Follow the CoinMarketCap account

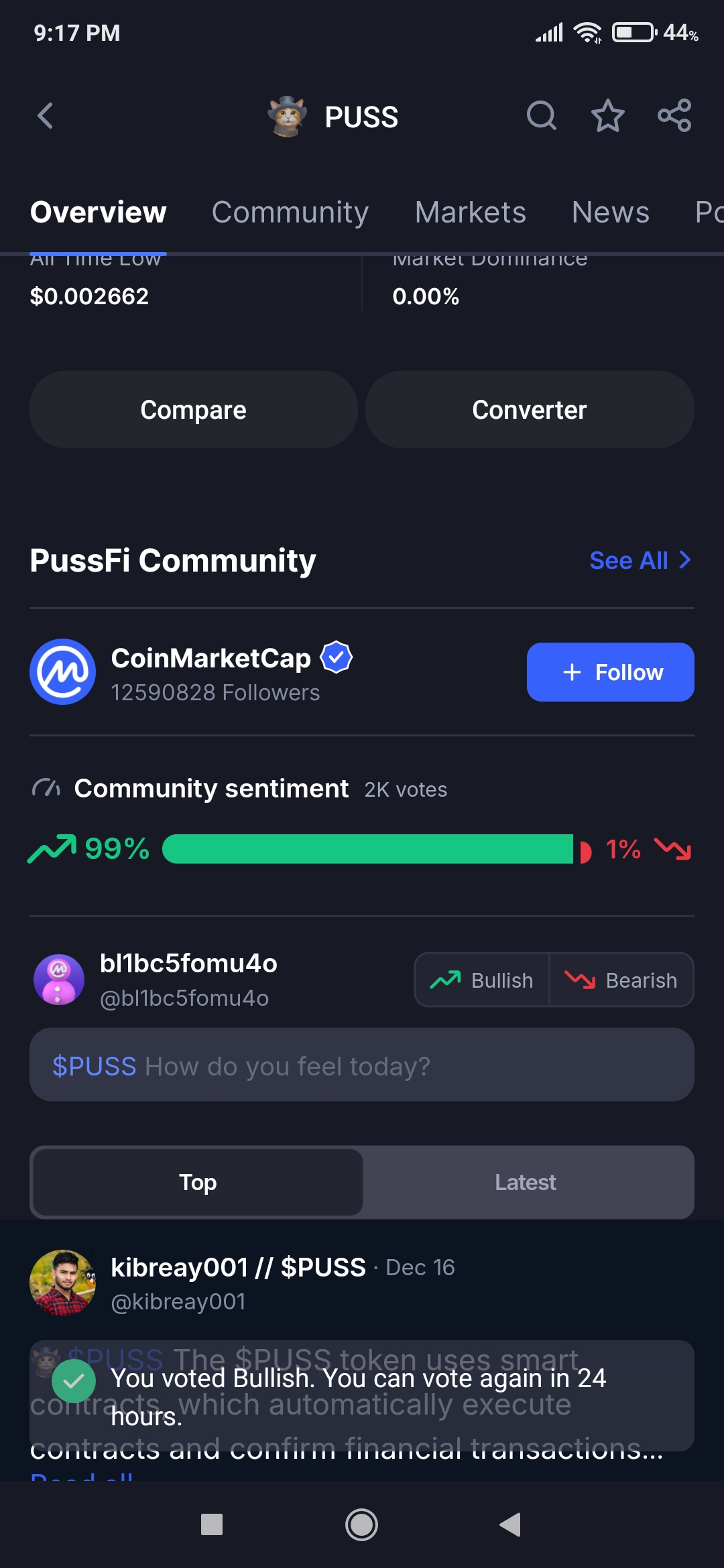pyautogui.click(x=611, y=672)
